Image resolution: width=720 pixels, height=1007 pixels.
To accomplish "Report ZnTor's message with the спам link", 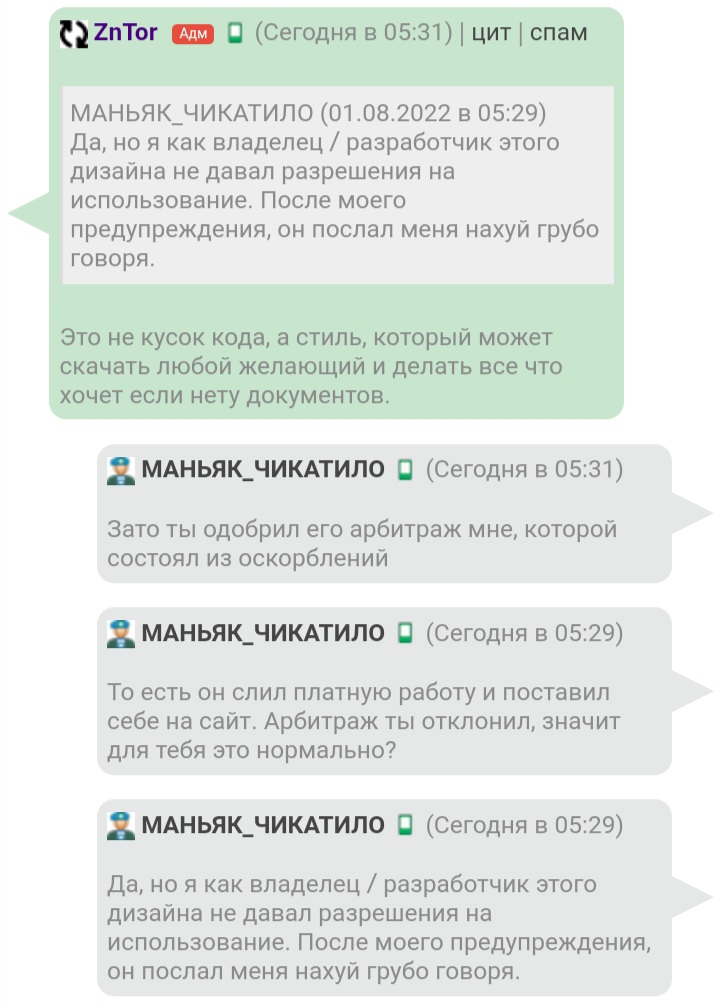I will click(x=558, y=33).
